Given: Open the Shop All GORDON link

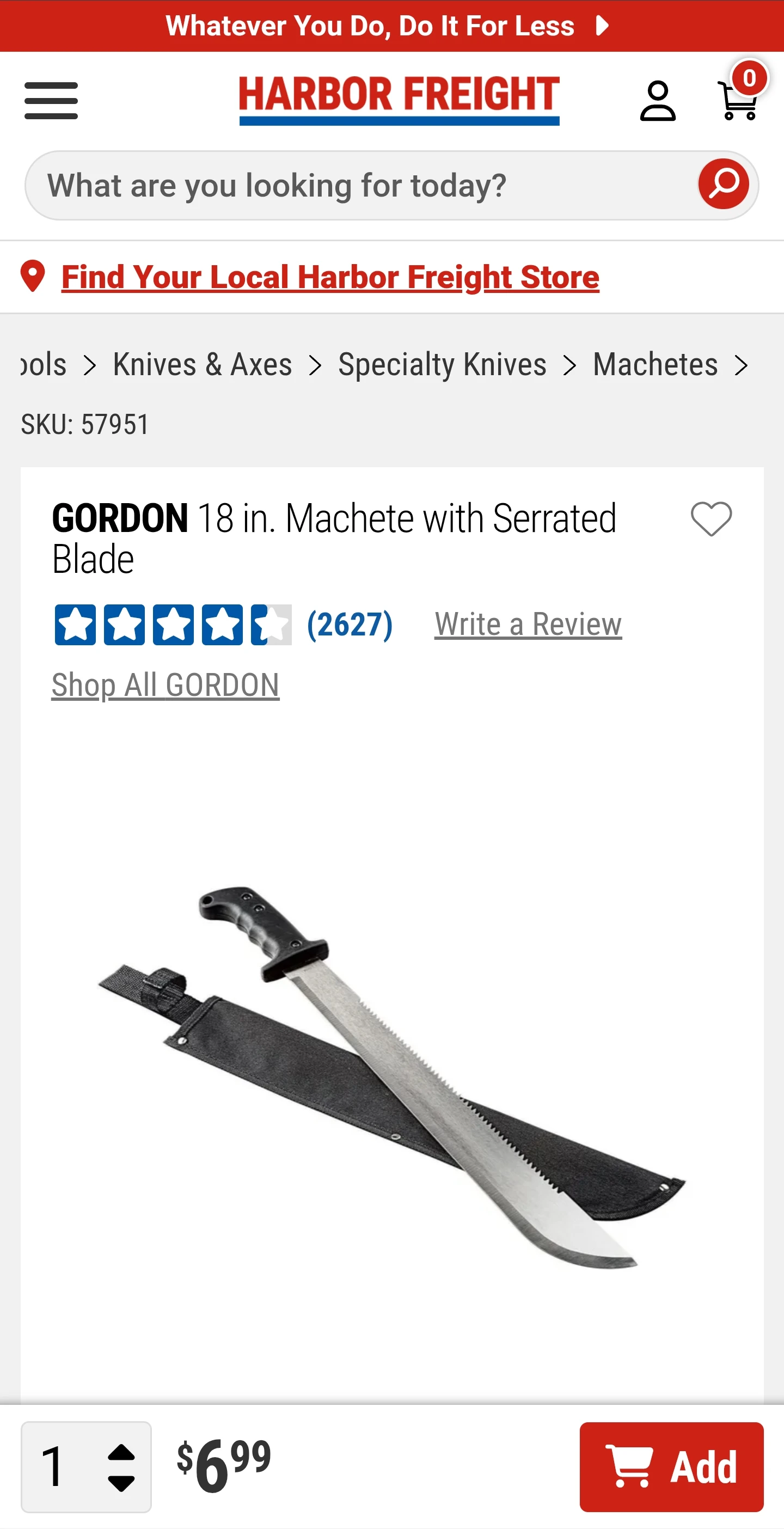Looking at the screenshot, I should pos(166,685).
